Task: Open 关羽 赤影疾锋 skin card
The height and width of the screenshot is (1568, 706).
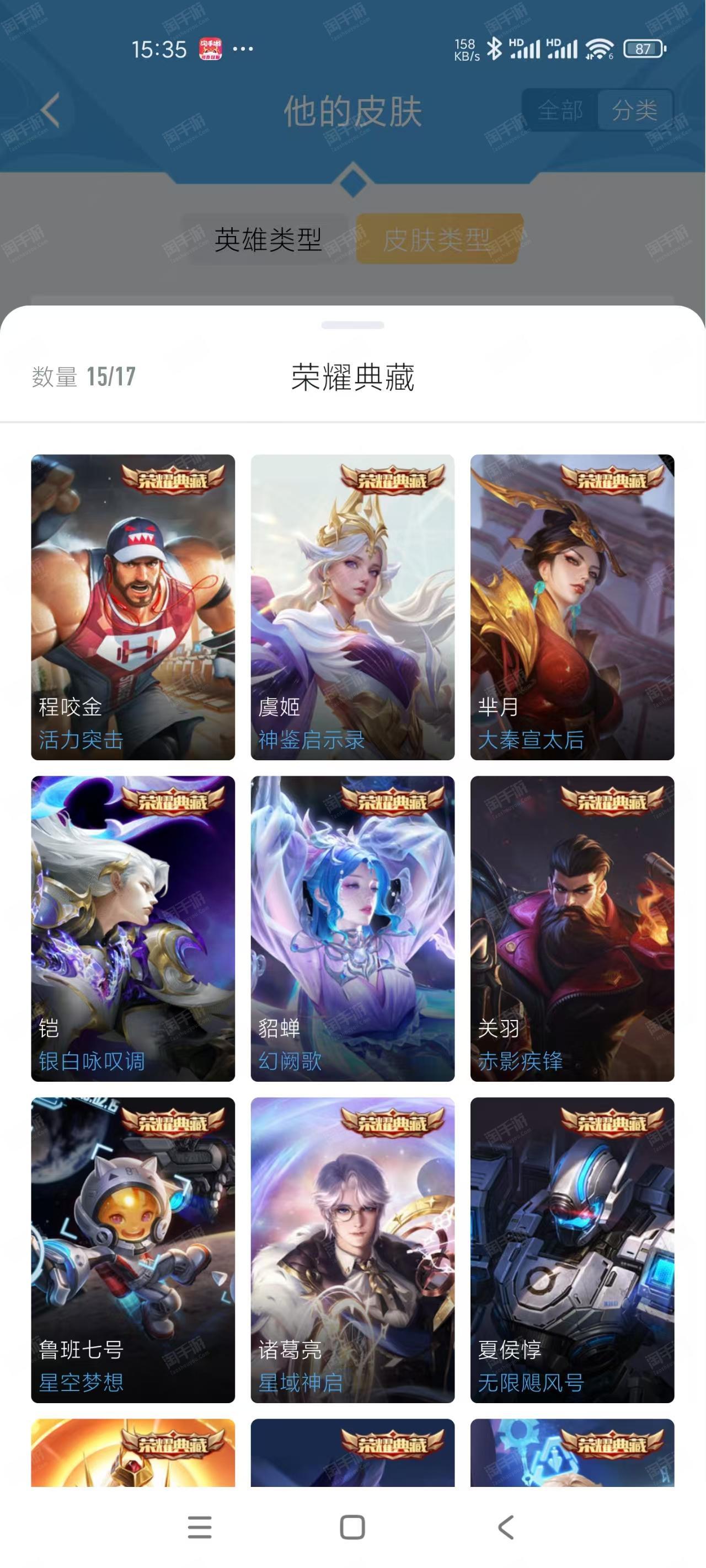Action: click(x=572, y=928)
